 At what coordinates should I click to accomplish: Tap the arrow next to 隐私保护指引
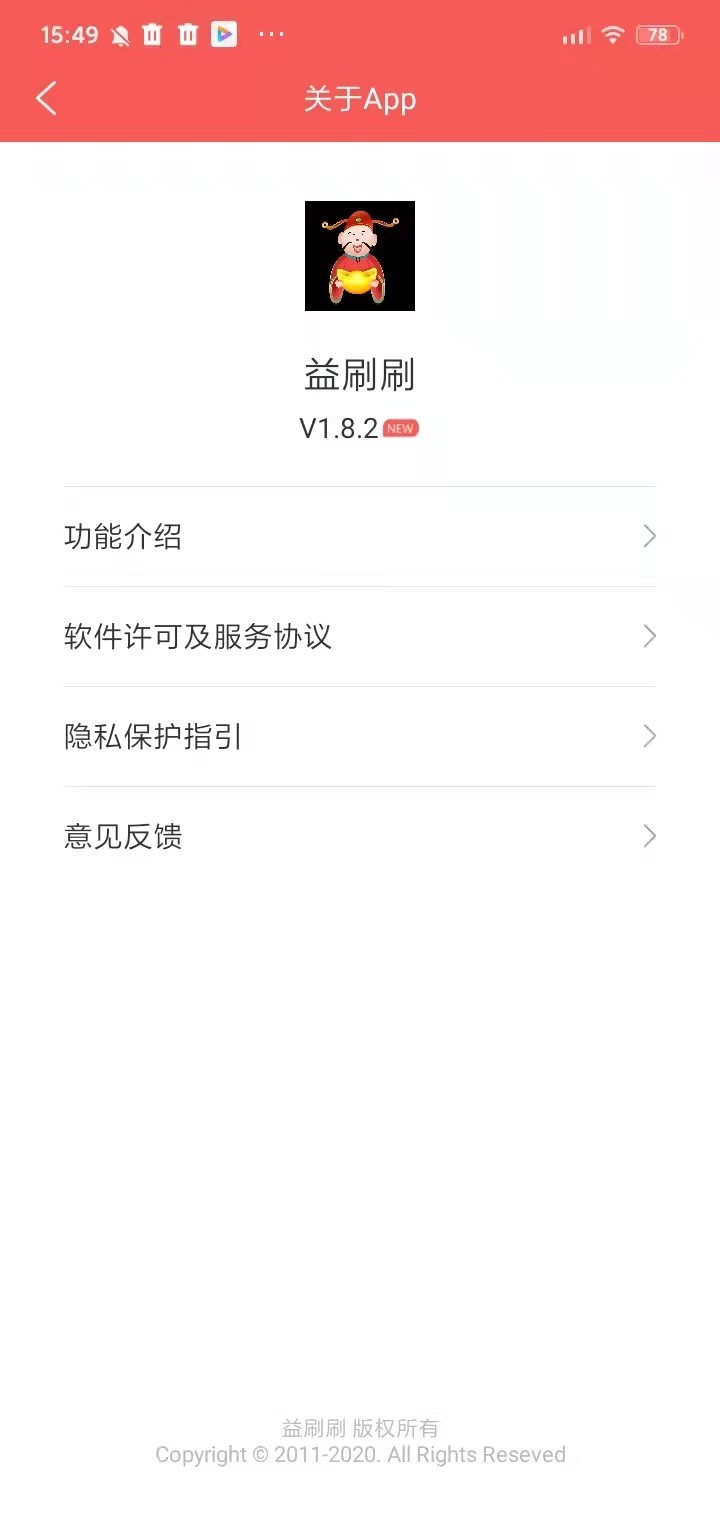(x=649, y=736)
